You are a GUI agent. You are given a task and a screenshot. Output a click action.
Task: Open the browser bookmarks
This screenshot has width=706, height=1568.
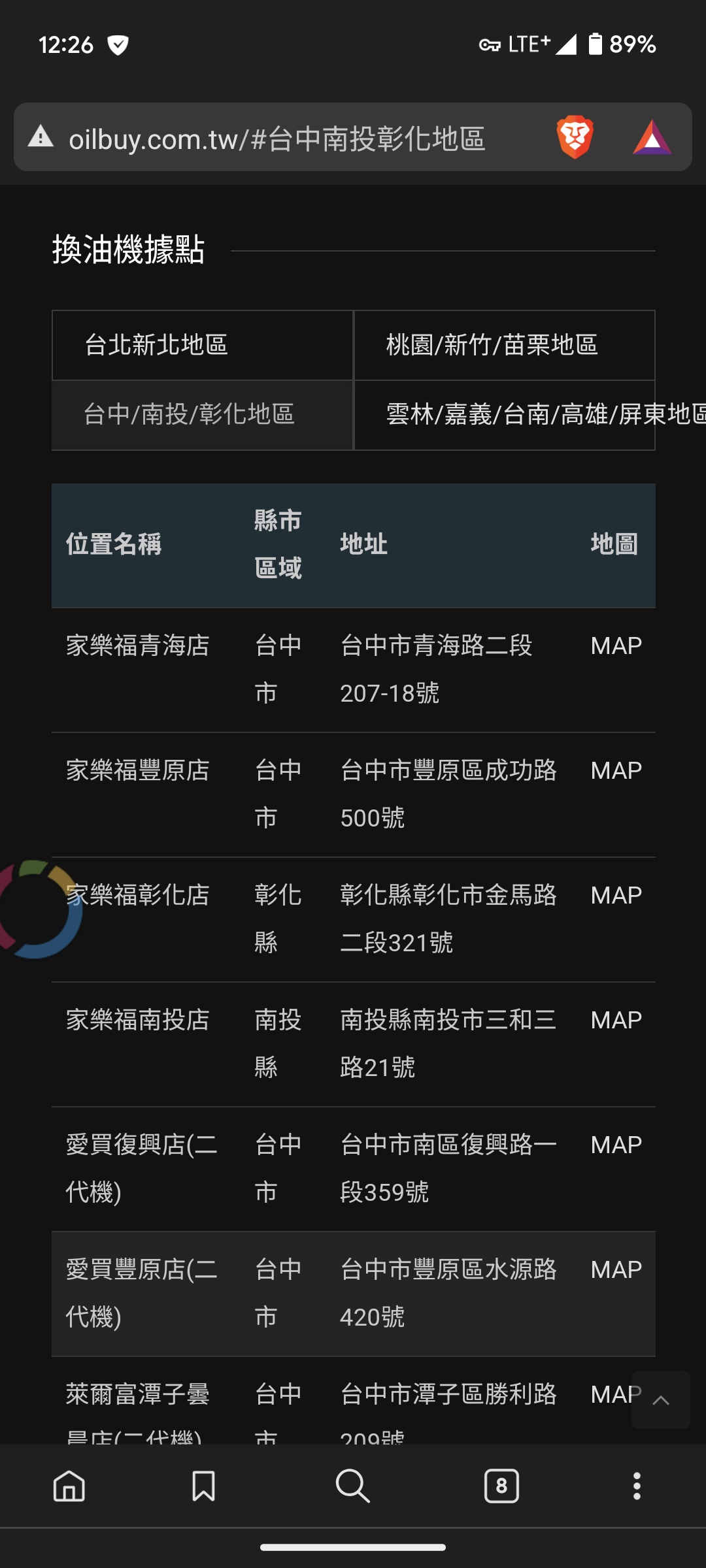203,1486
